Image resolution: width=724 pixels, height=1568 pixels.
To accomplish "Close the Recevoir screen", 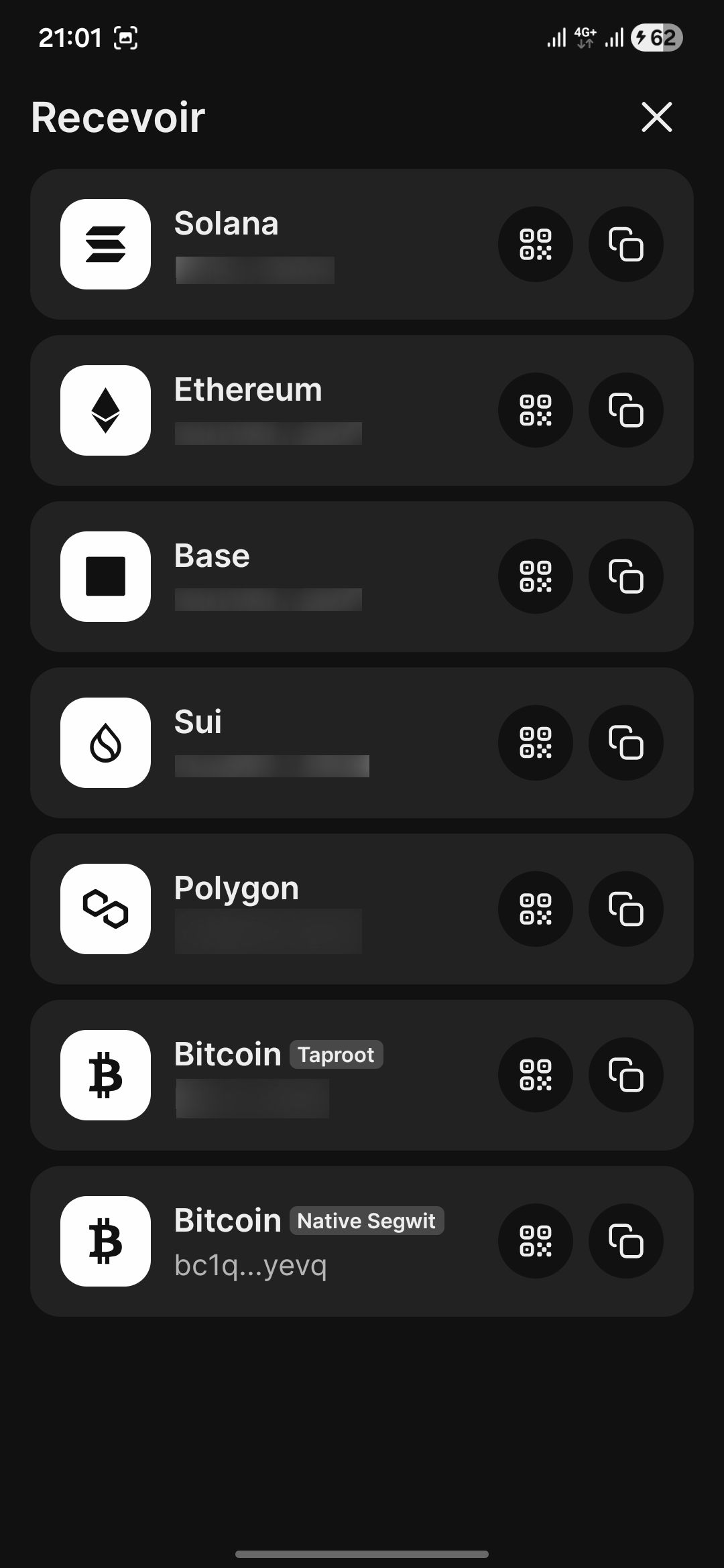I will [x=656, y=117].
